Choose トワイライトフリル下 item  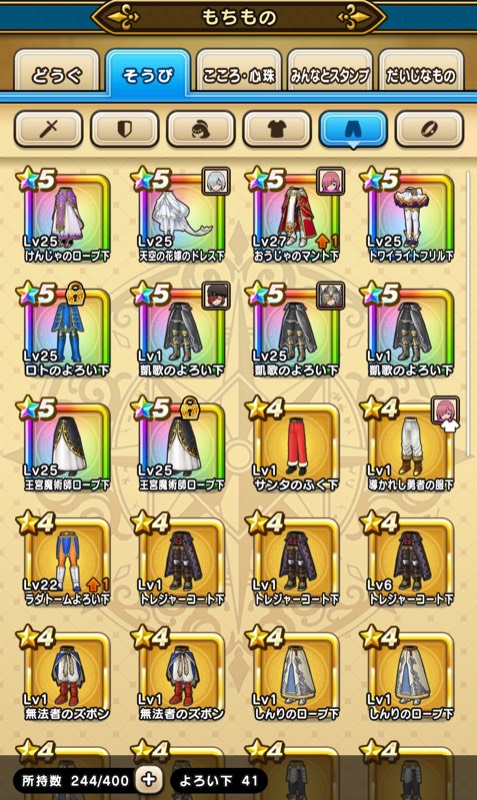coord(410,217)
